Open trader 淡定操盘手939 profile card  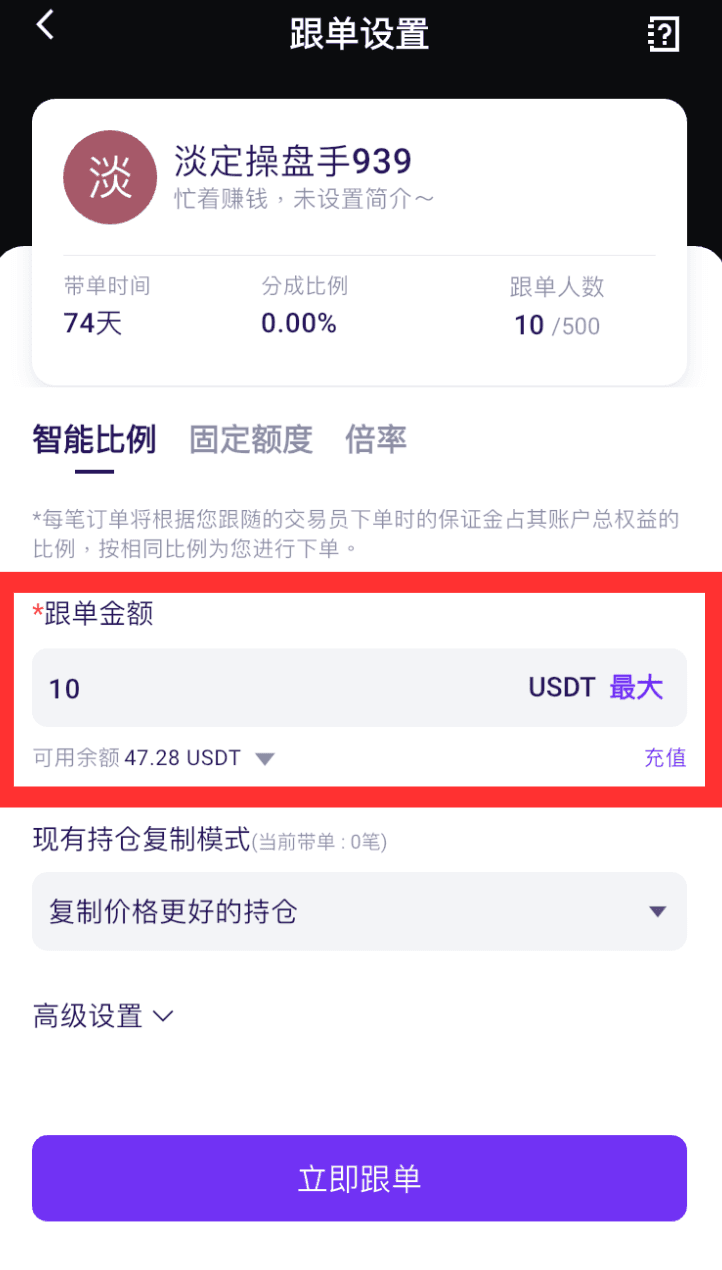pos(359,242)
